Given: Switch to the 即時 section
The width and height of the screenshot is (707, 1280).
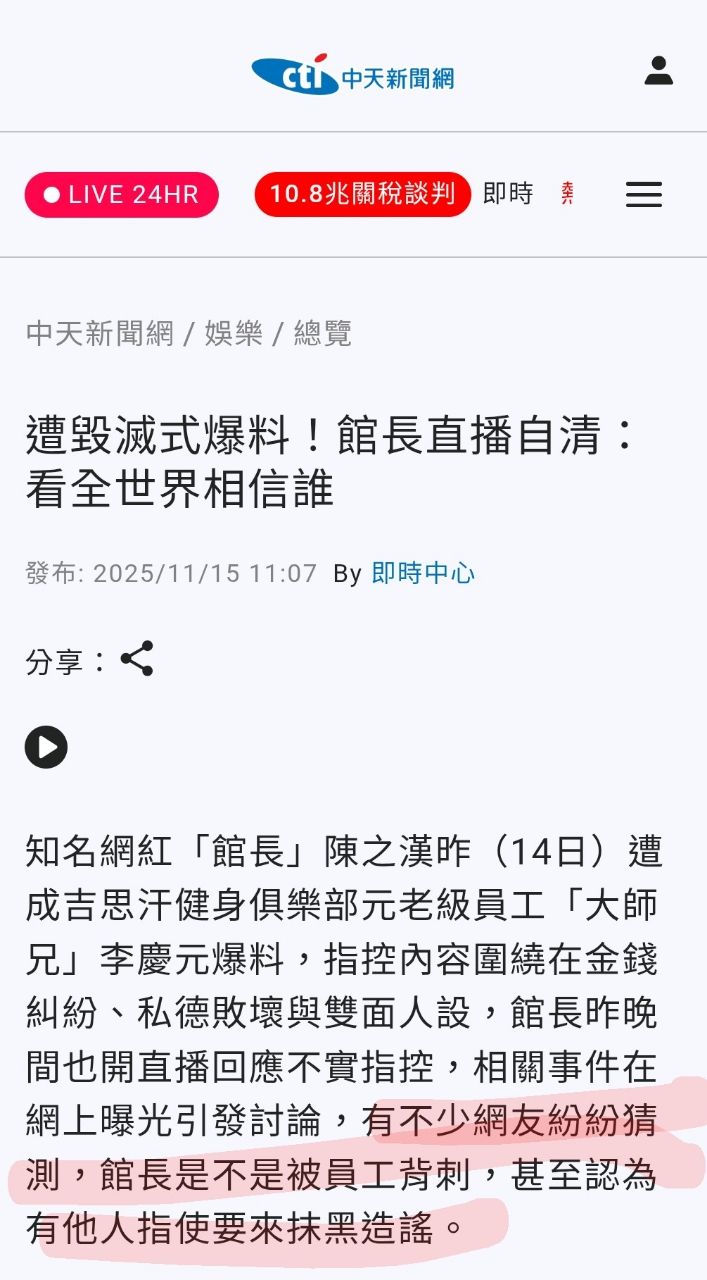Looking at the screenshot, I should pyautogui.click(x=508, y=194).
